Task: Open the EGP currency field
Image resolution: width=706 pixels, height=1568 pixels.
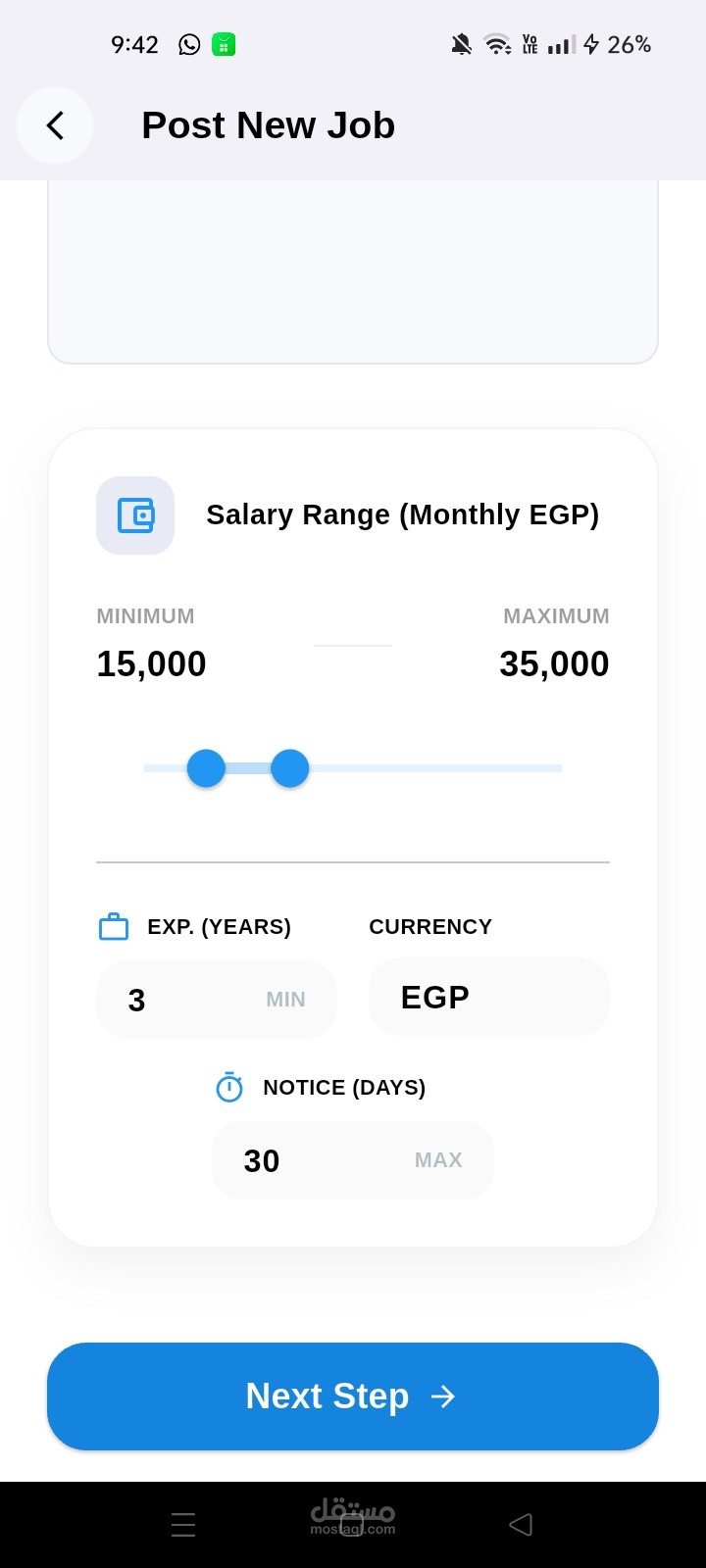Action: click(488, 997)
